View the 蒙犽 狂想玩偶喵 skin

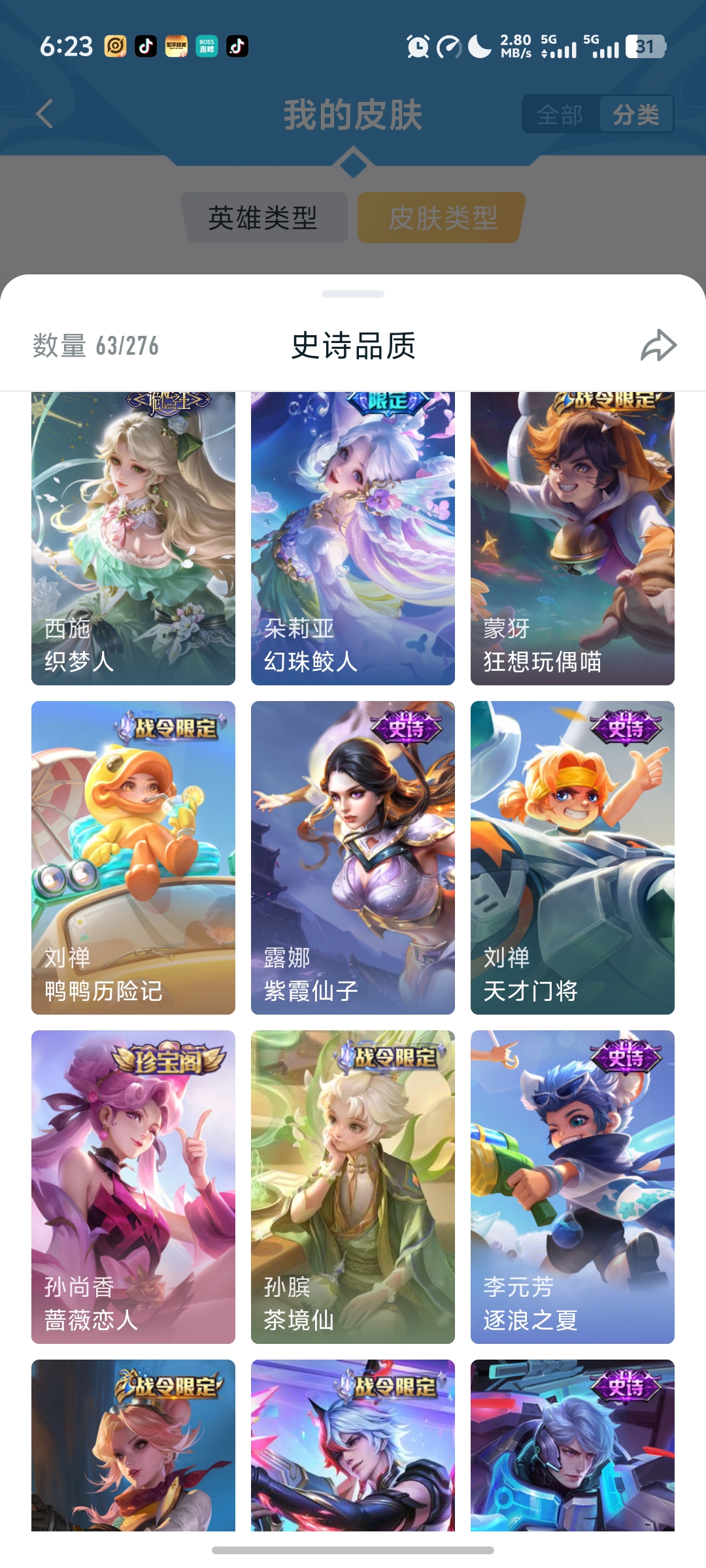tap(573, 539)
